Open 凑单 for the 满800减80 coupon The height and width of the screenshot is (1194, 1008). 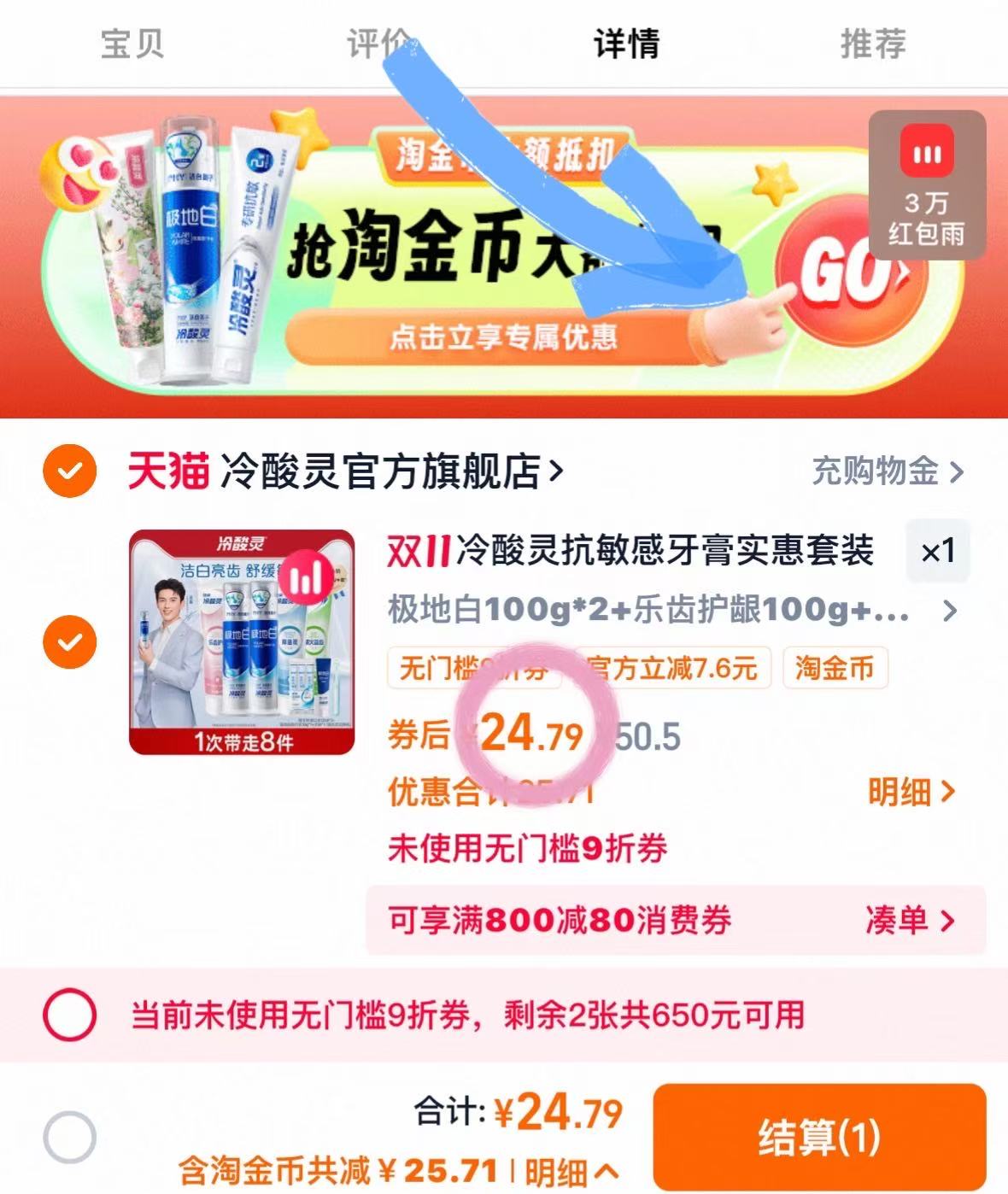[x=912, y=921]
